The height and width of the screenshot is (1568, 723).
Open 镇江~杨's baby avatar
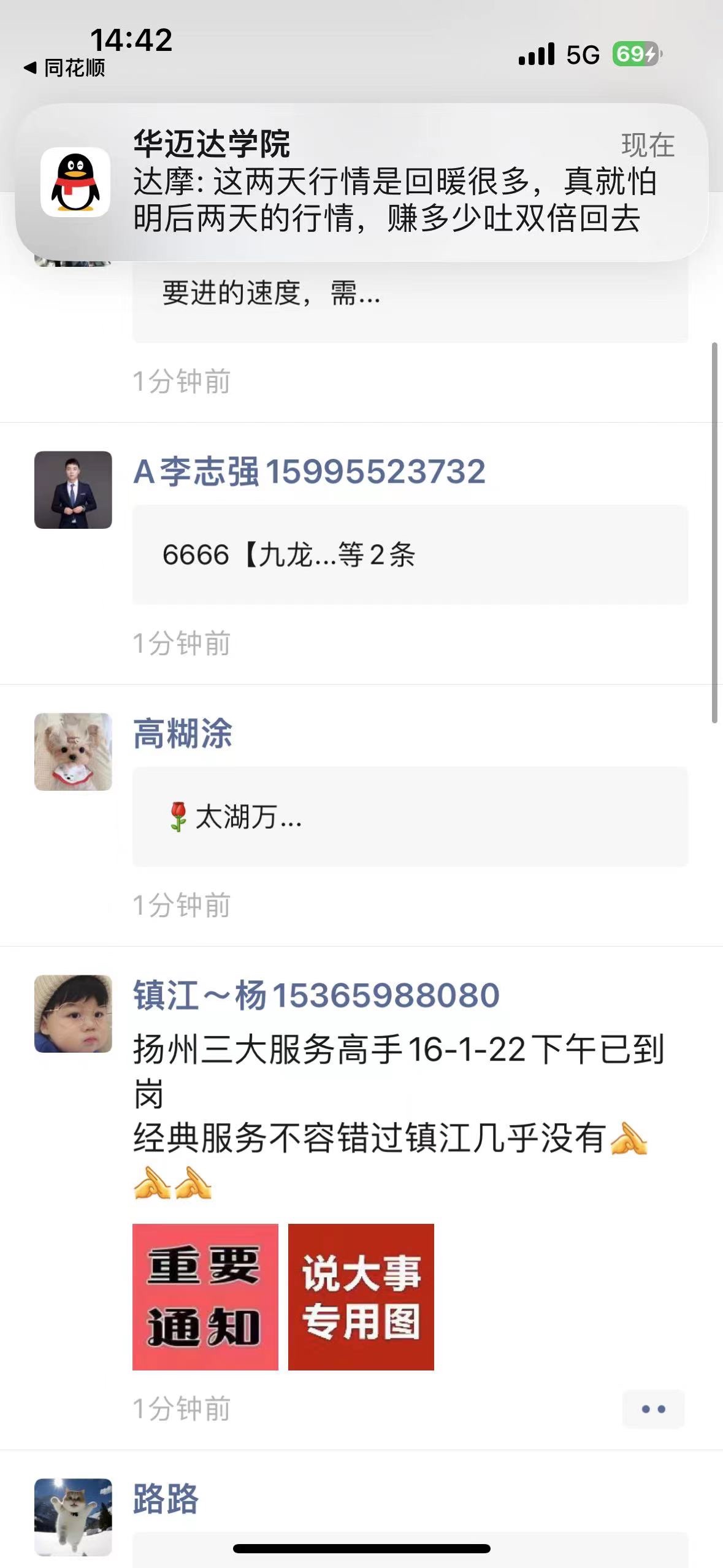click(x=73, y=1013)
